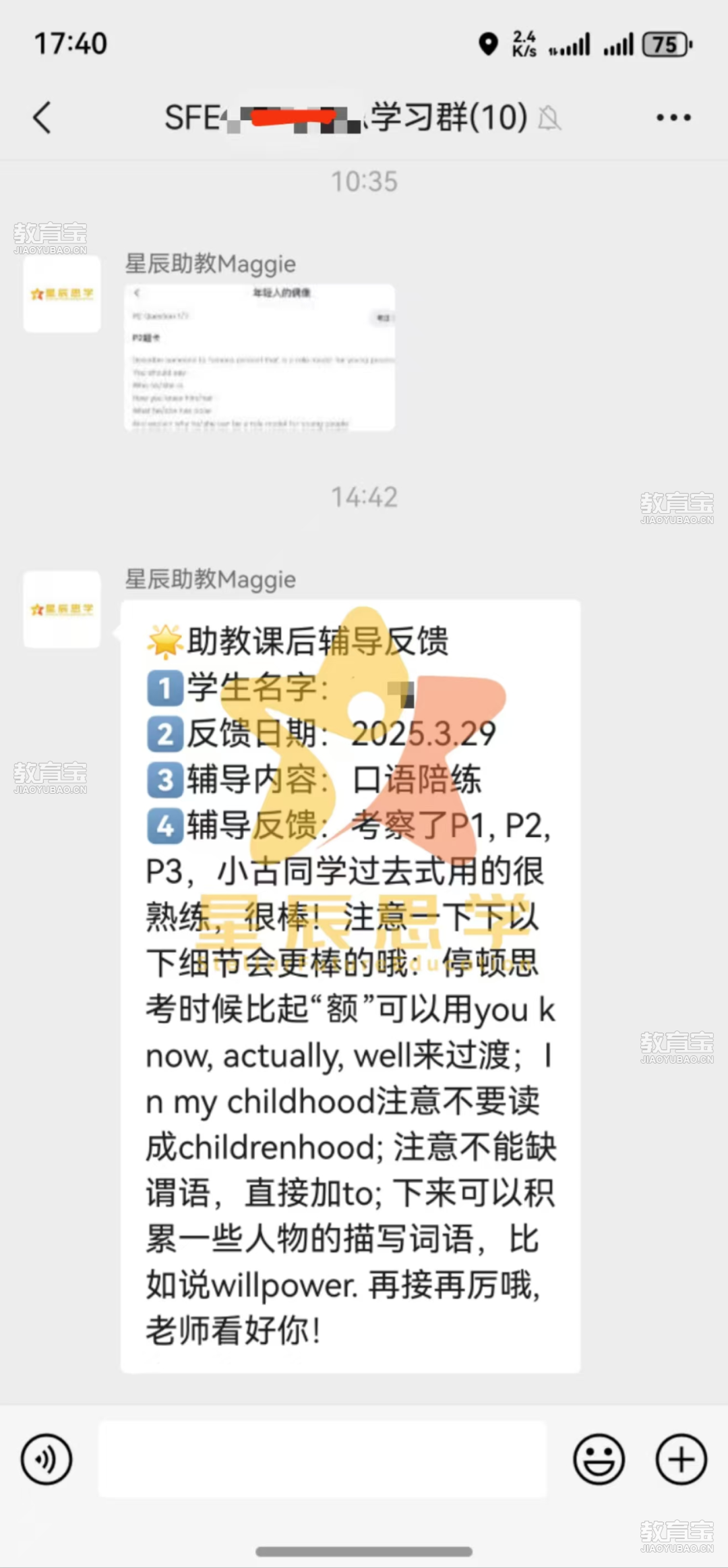Go back to the chat list
The height and width of the screenshot is (1568, 728).
tap(42, 117)
